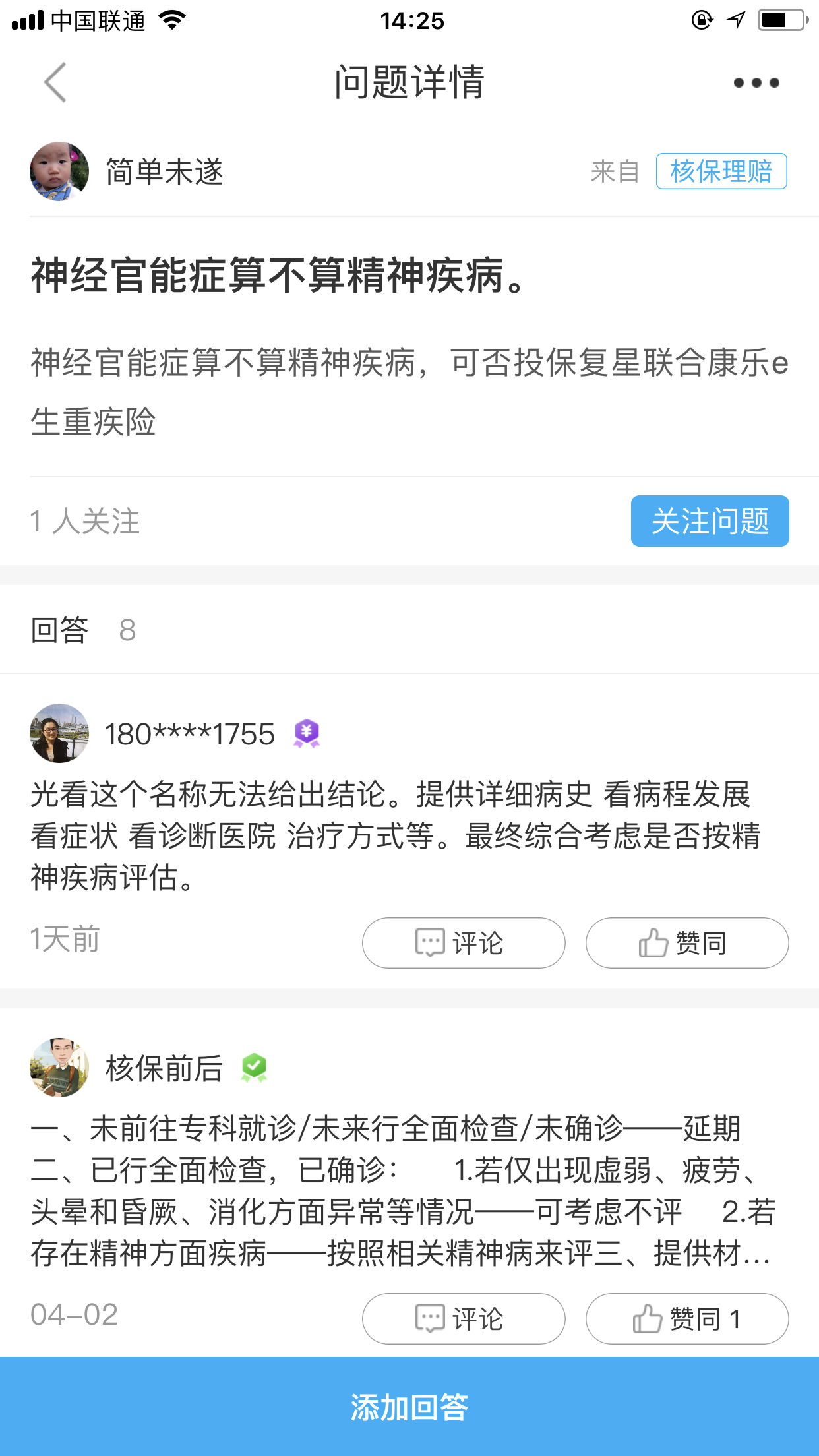
Task: Open 核保前后's profile avatar
Action: tap(59, 1068)
